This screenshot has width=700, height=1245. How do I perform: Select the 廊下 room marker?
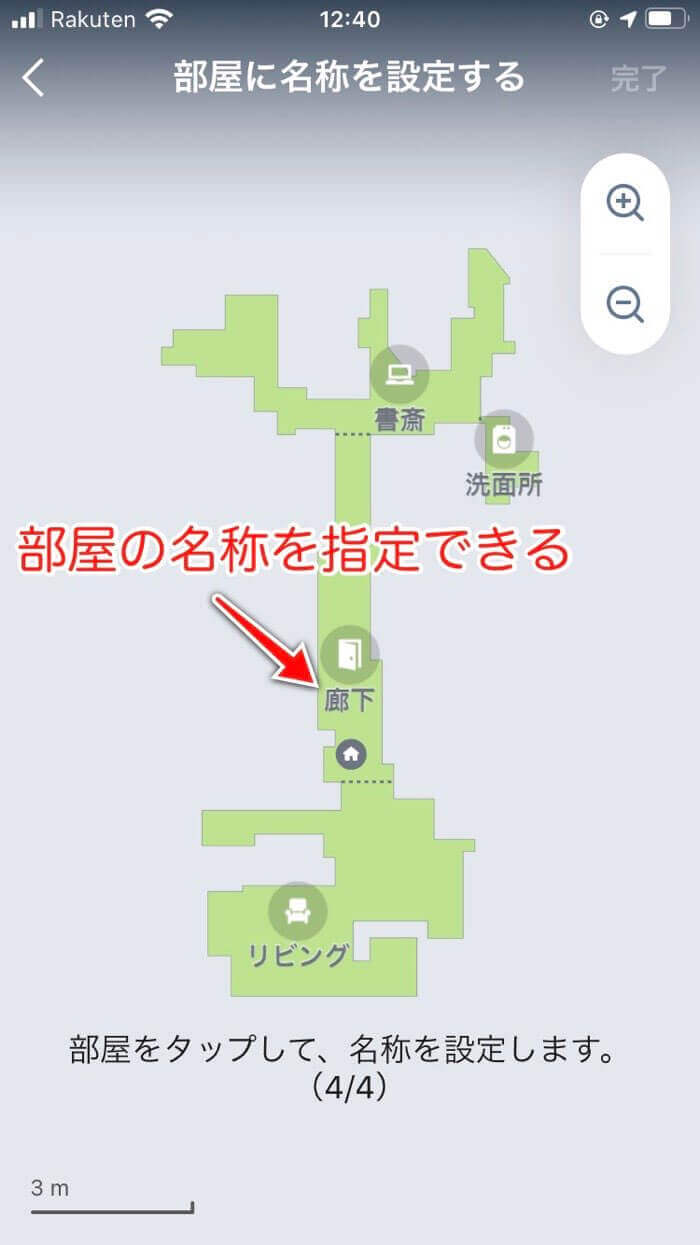coord(350,655)
